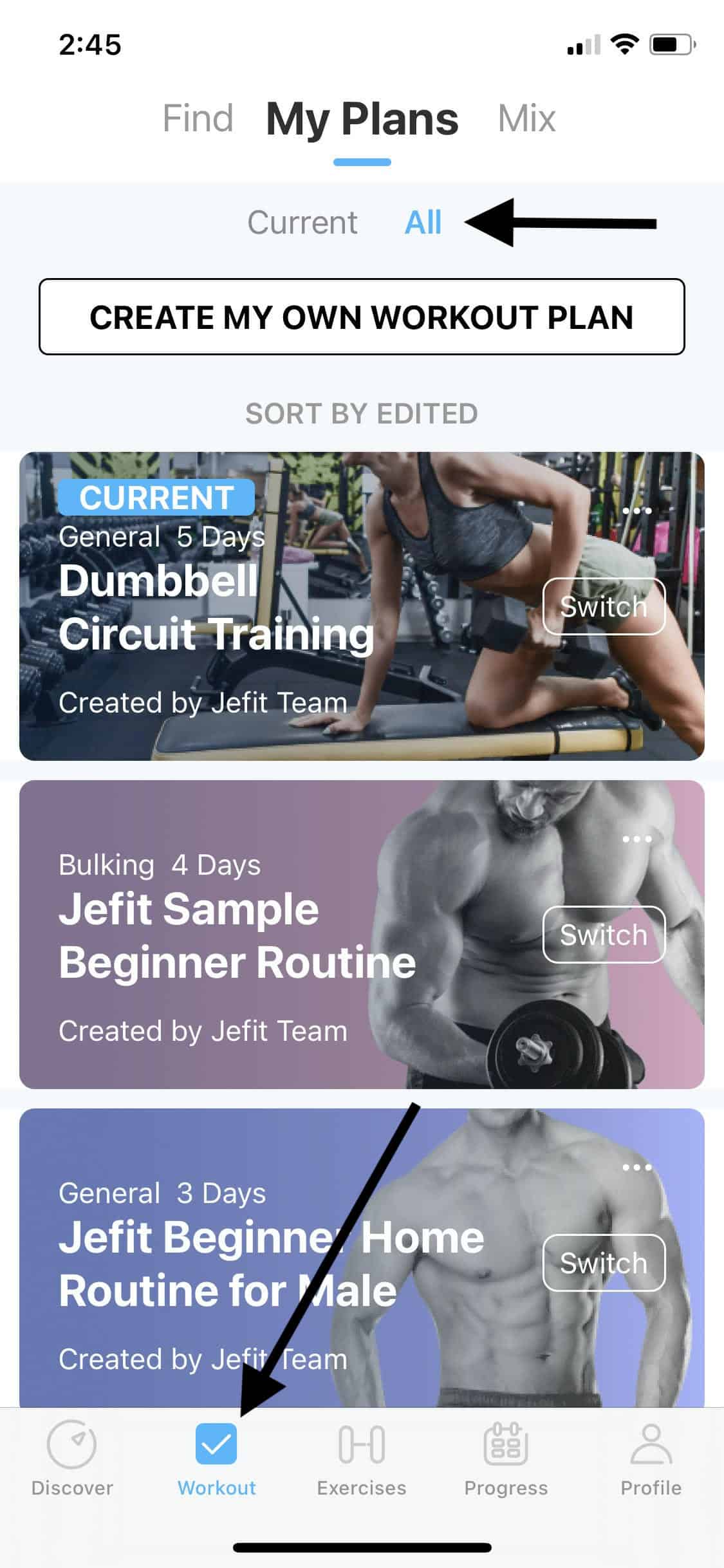
Task: Select the All plans filter
Action: pos(423,222)
